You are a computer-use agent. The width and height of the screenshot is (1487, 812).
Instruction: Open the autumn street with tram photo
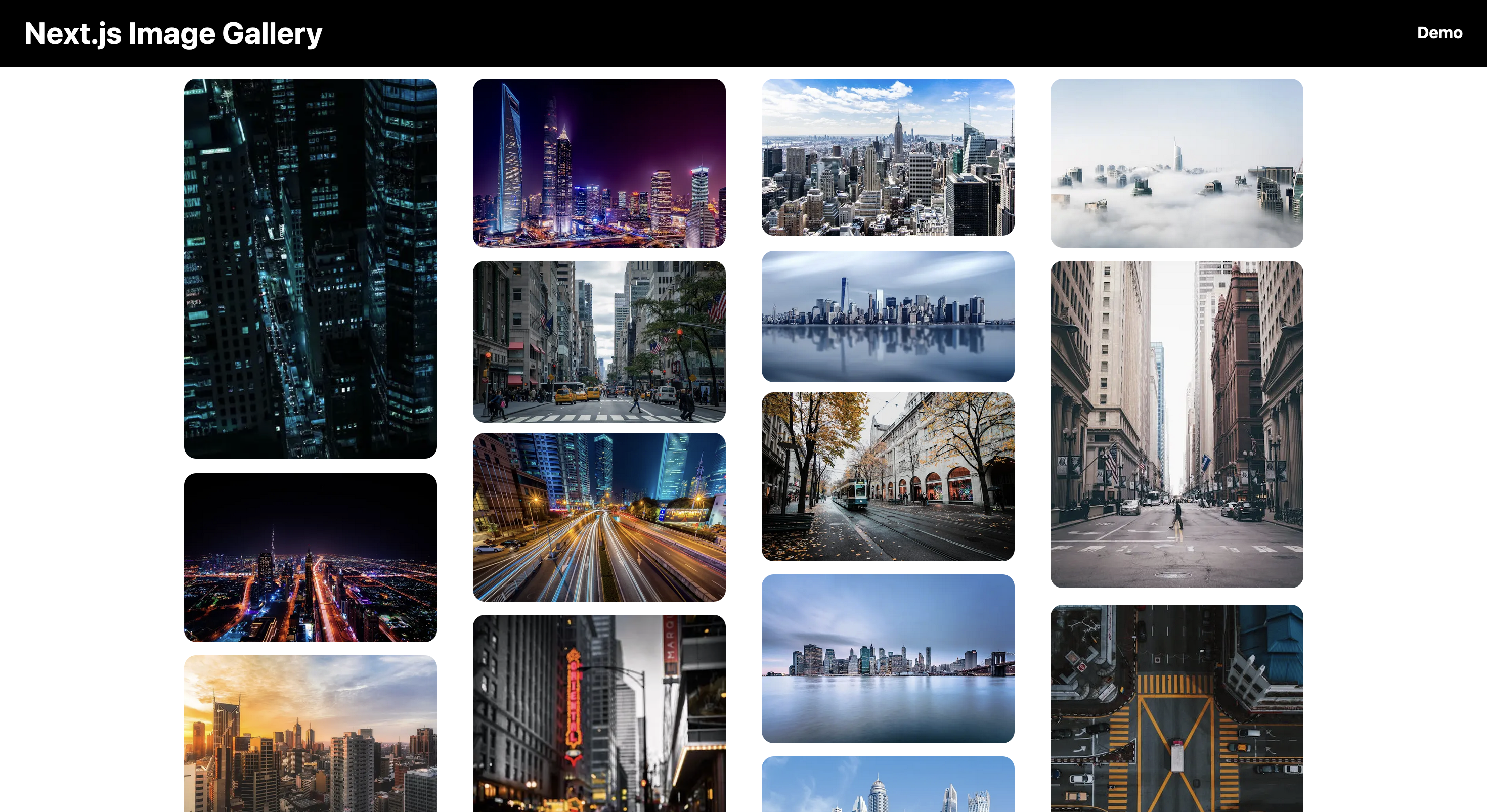click(887, 477)
